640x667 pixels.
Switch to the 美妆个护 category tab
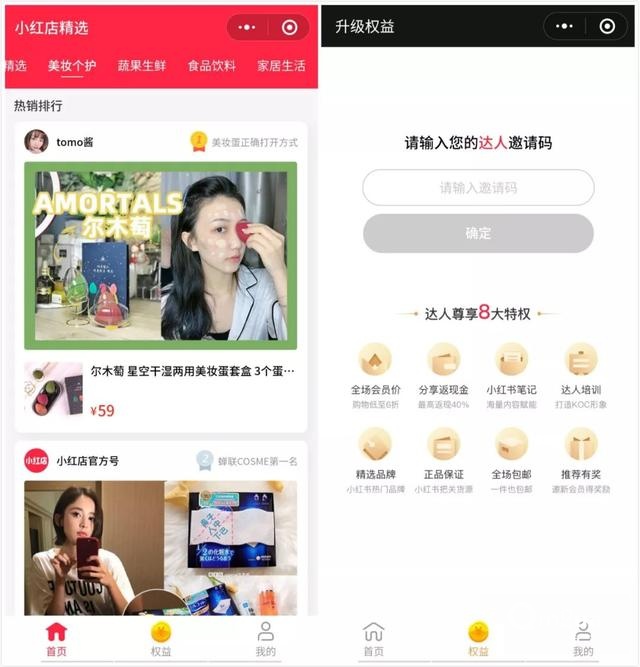72,66
